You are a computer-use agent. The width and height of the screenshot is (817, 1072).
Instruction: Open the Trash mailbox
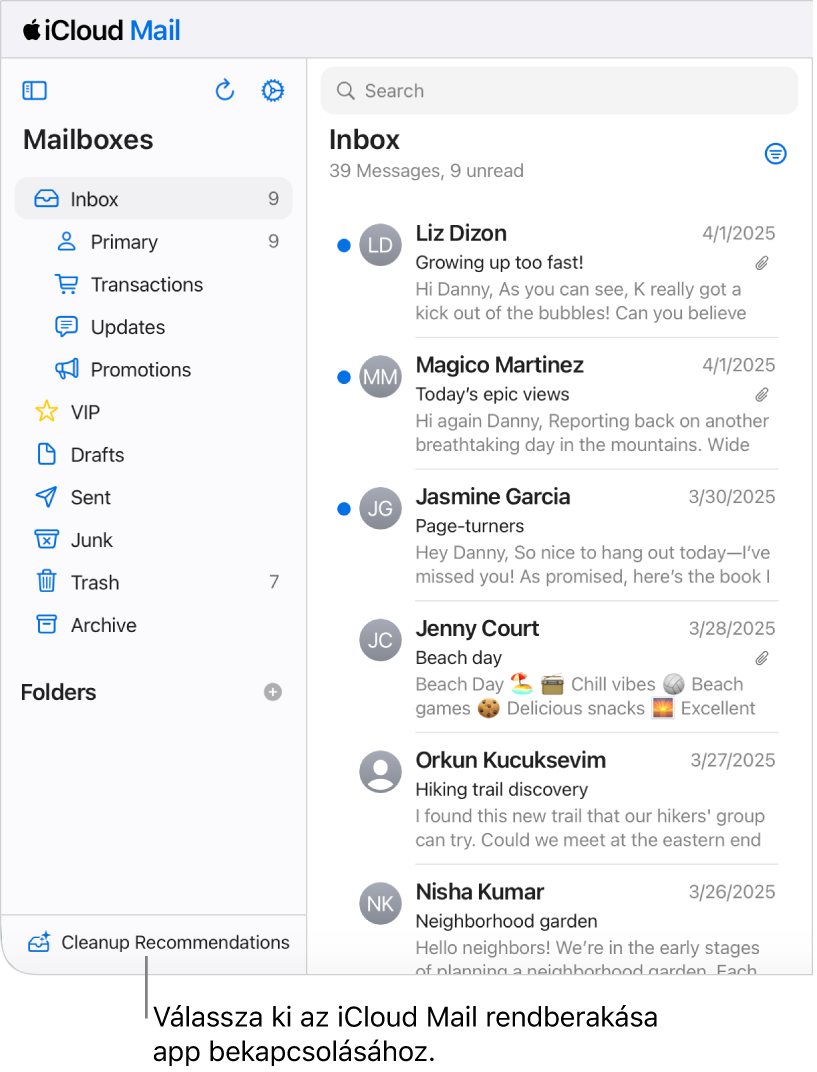click(94, 582)
